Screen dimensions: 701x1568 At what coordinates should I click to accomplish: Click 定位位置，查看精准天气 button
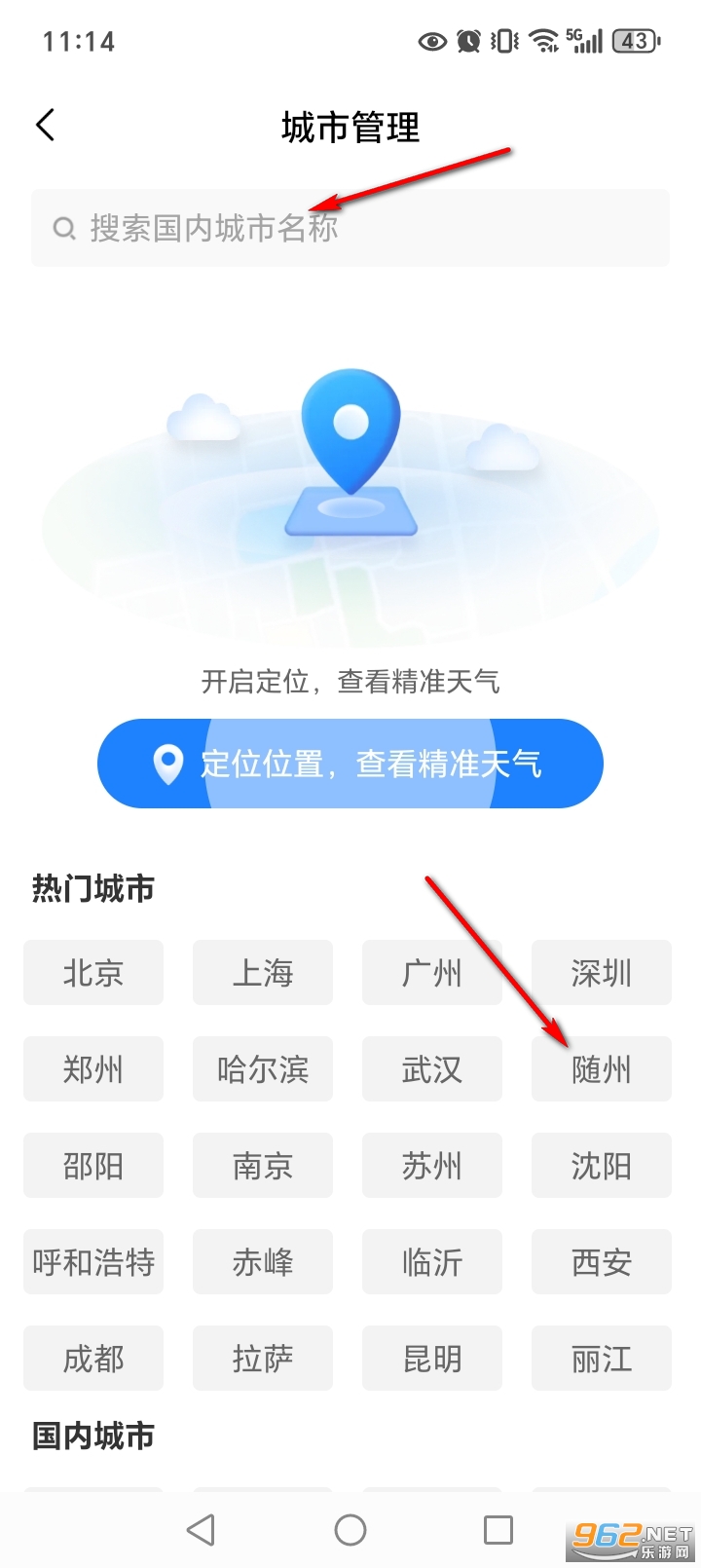pos(350,765)
